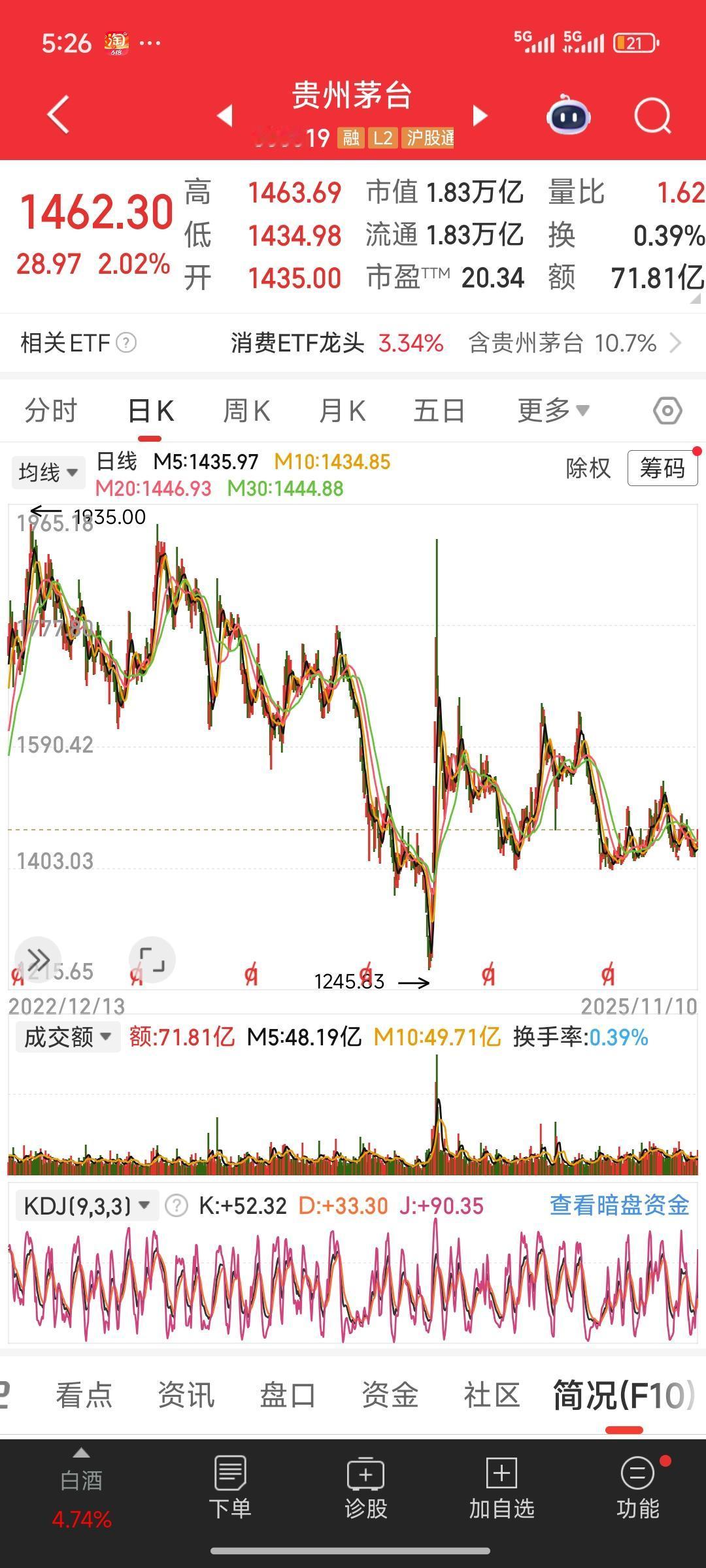The image size is (706, 1568).
Task: Switch to the 周K weekly chart tab
Action: [246, 410]
